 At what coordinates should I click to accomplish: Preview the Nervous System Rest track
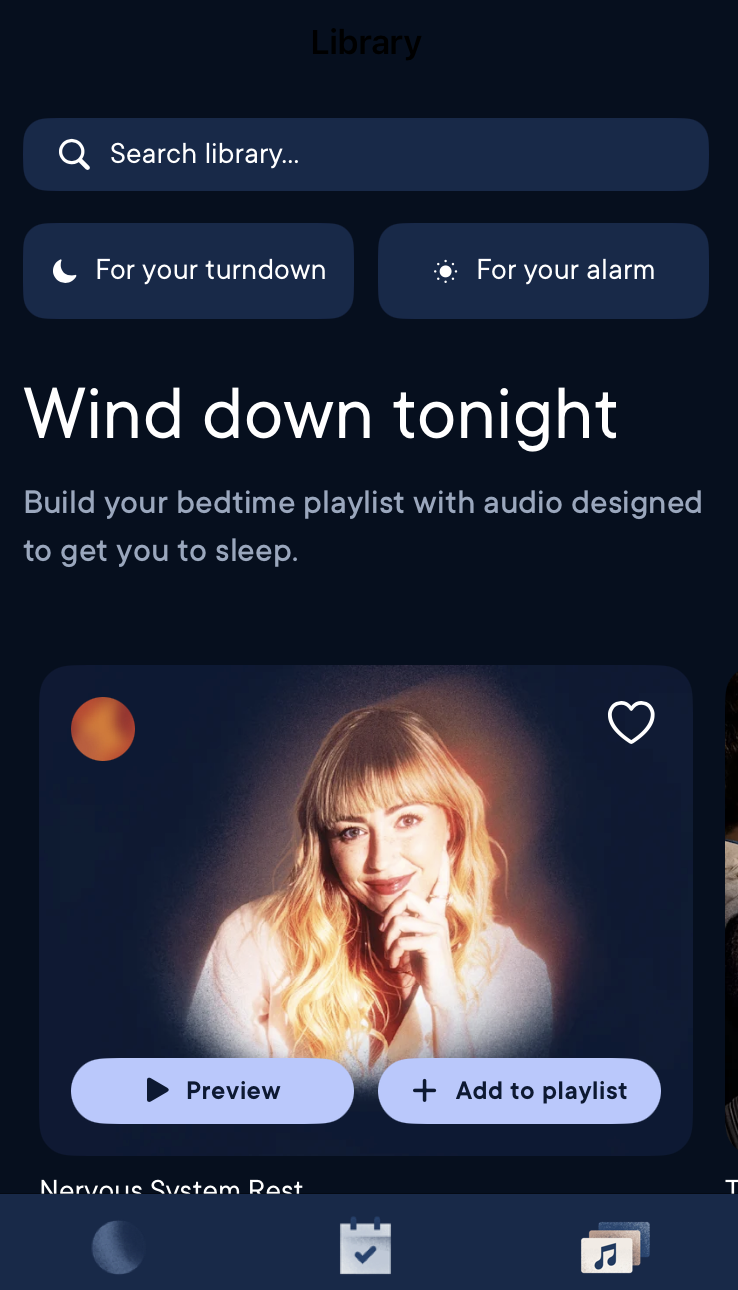click(212, 1090)
